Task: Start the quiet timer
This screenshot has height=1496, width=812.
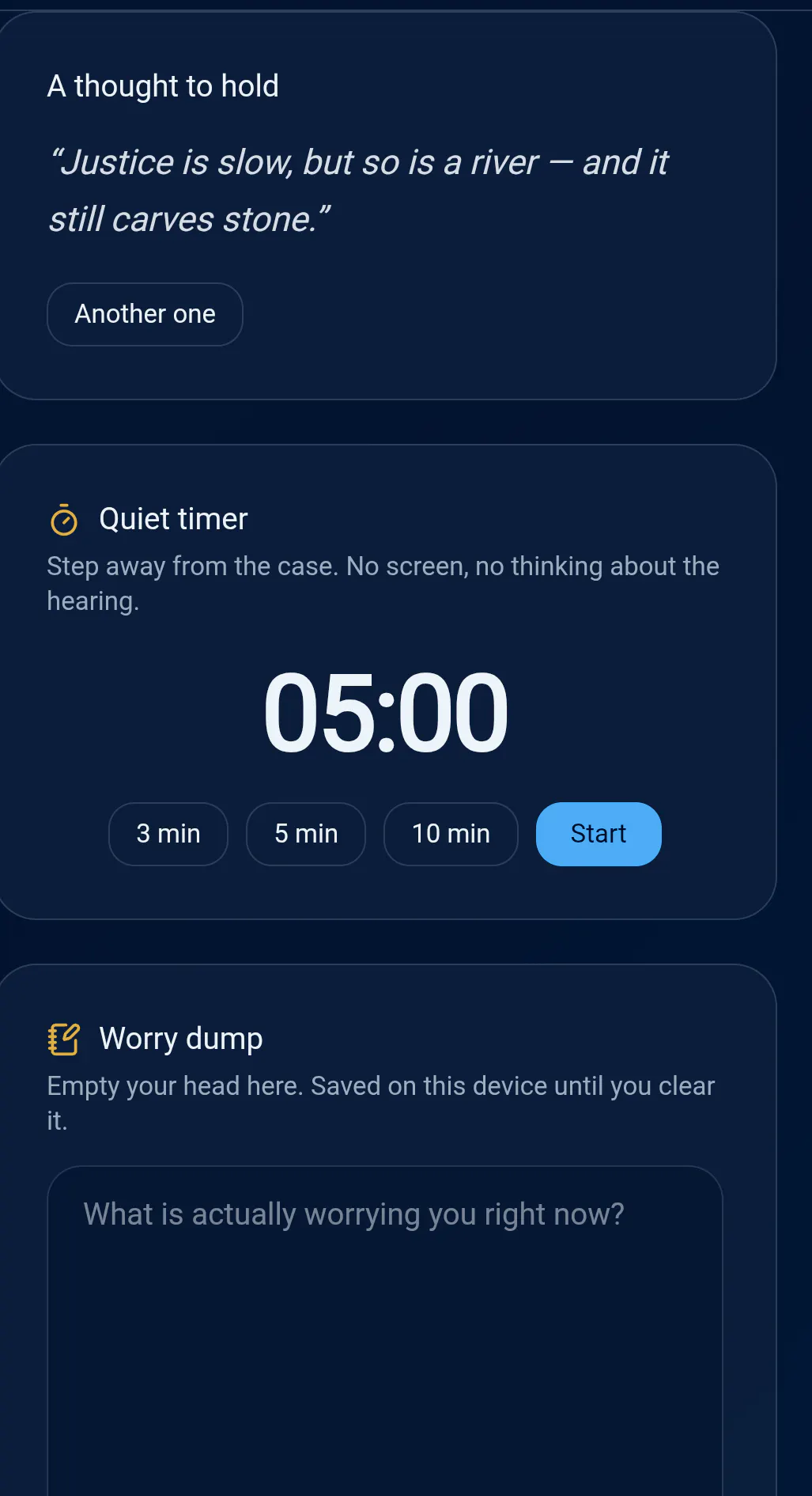Action: coord(599,834)
